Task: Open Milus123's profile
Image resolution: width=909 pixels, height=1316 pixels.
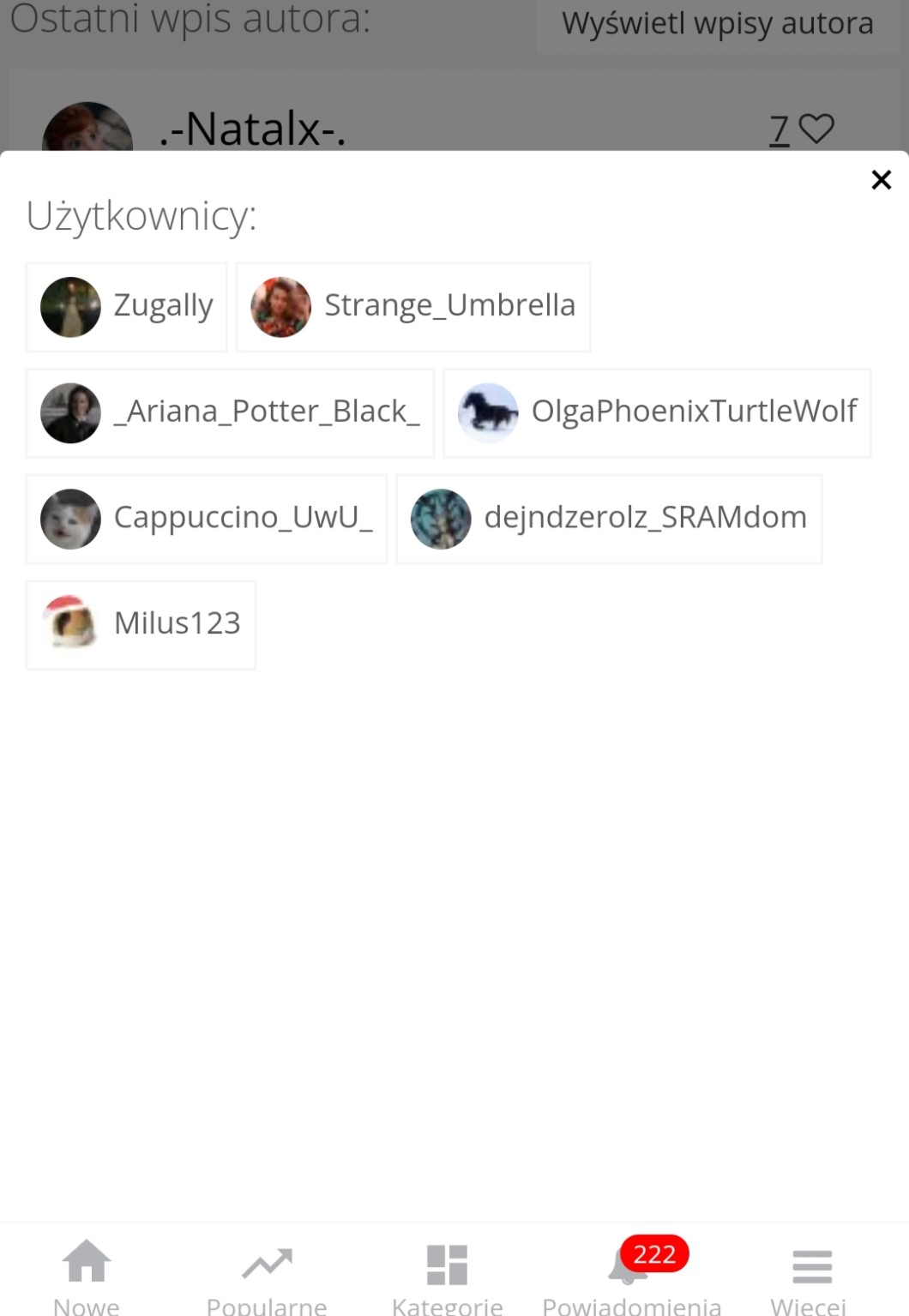Action: (141, 625)
